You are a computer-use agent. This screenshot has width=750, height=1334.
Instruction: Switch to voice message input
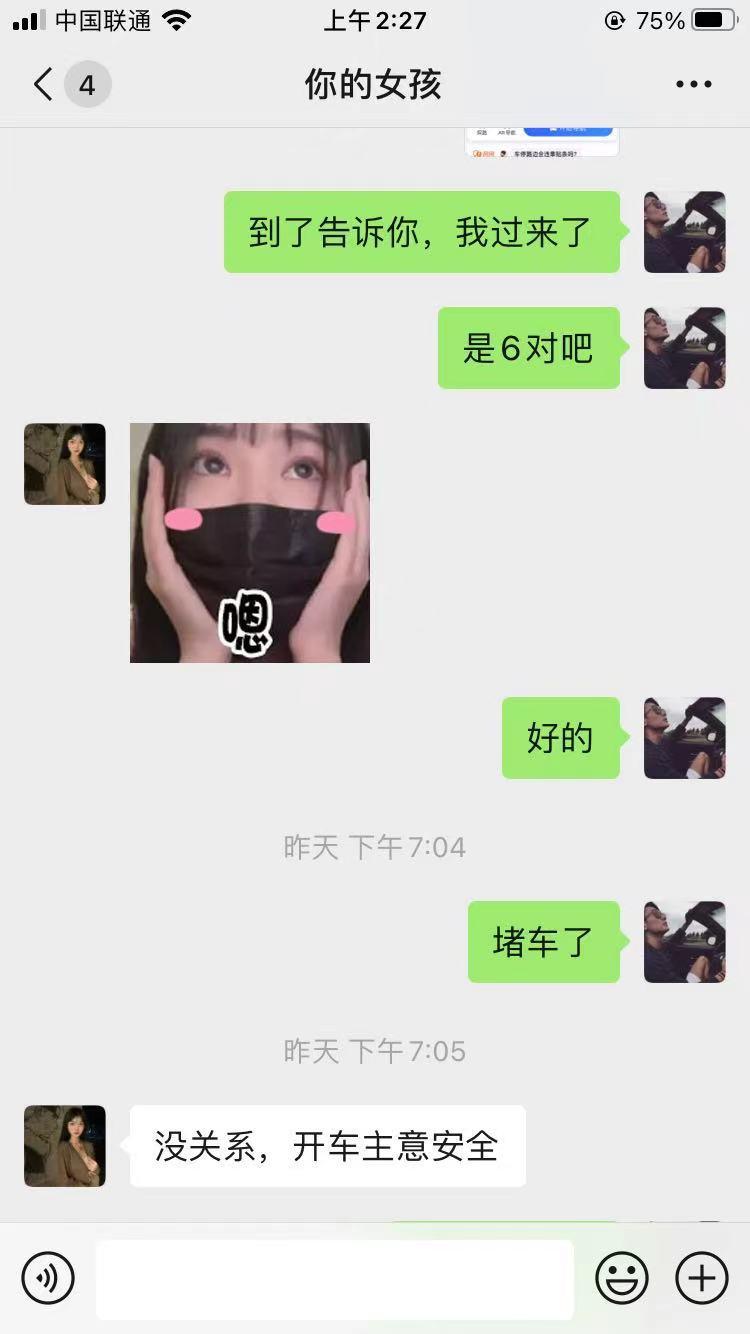tap(48, 1278)
